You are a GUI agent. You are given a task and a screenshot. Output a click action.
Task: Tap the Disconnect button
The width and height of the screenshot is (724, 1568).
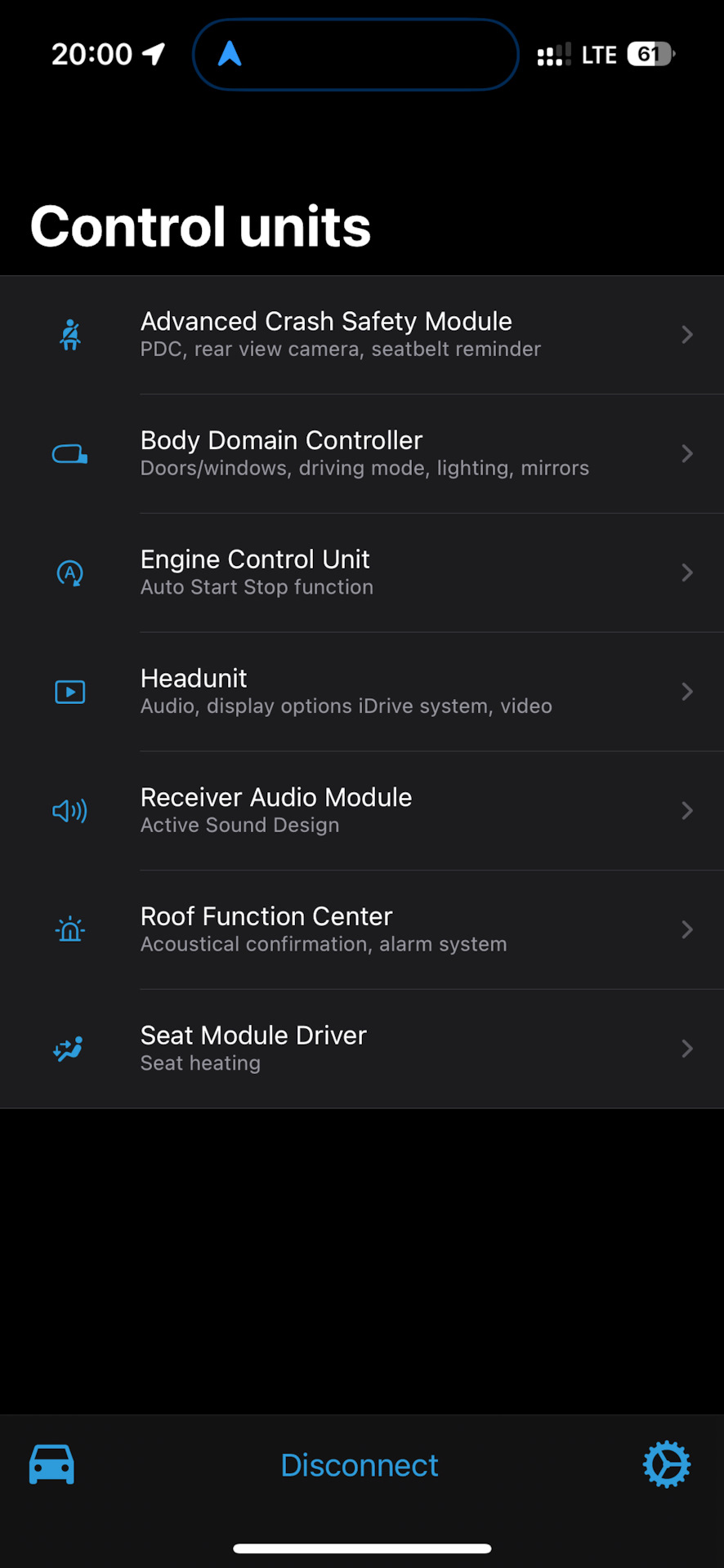[x=360, y=1465]
